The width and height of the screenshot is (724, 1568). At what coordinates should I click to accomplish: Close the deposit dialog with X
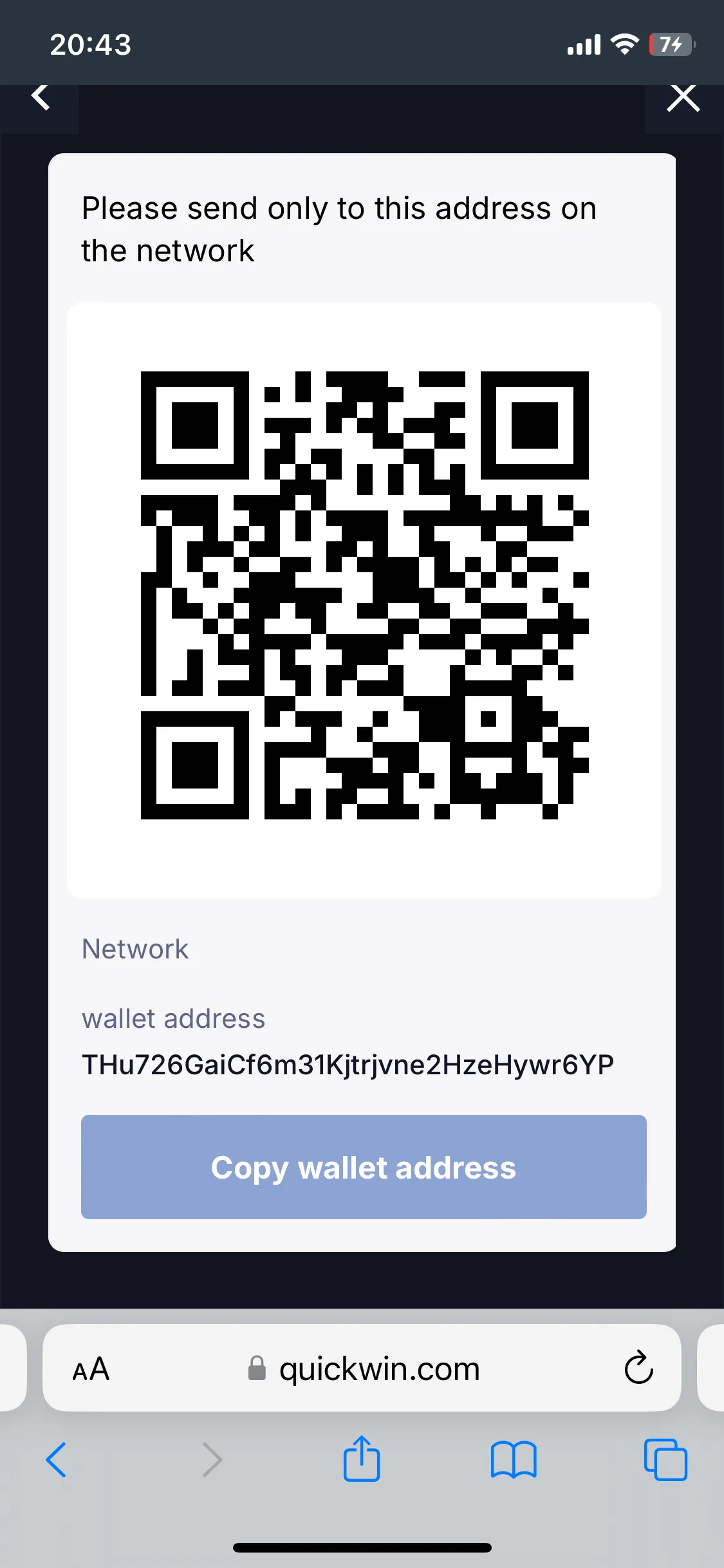(683, 98)
